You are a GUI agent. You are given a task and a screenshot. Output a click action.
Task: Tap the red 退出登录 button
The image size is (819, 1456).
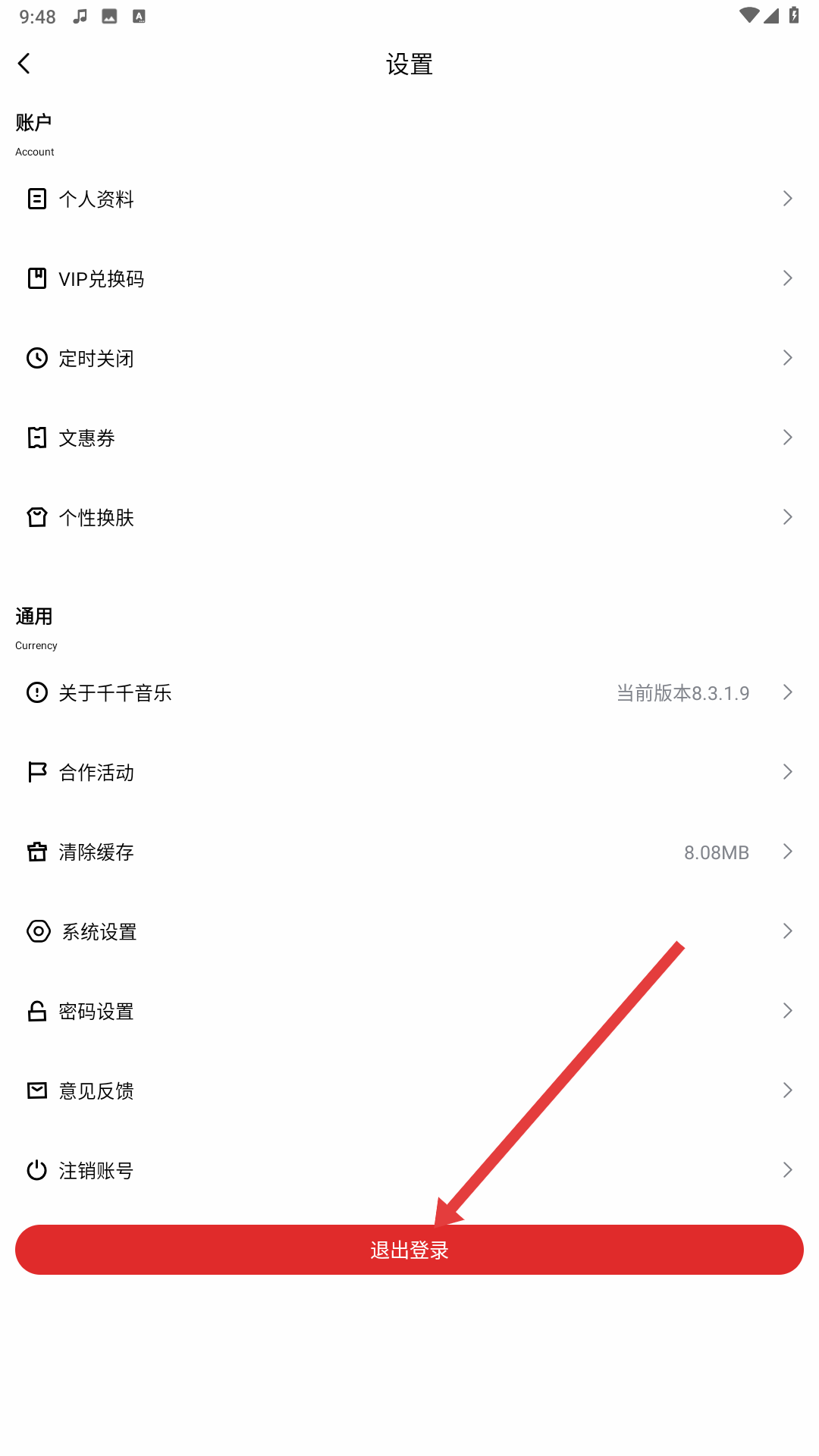[409, 1250]
